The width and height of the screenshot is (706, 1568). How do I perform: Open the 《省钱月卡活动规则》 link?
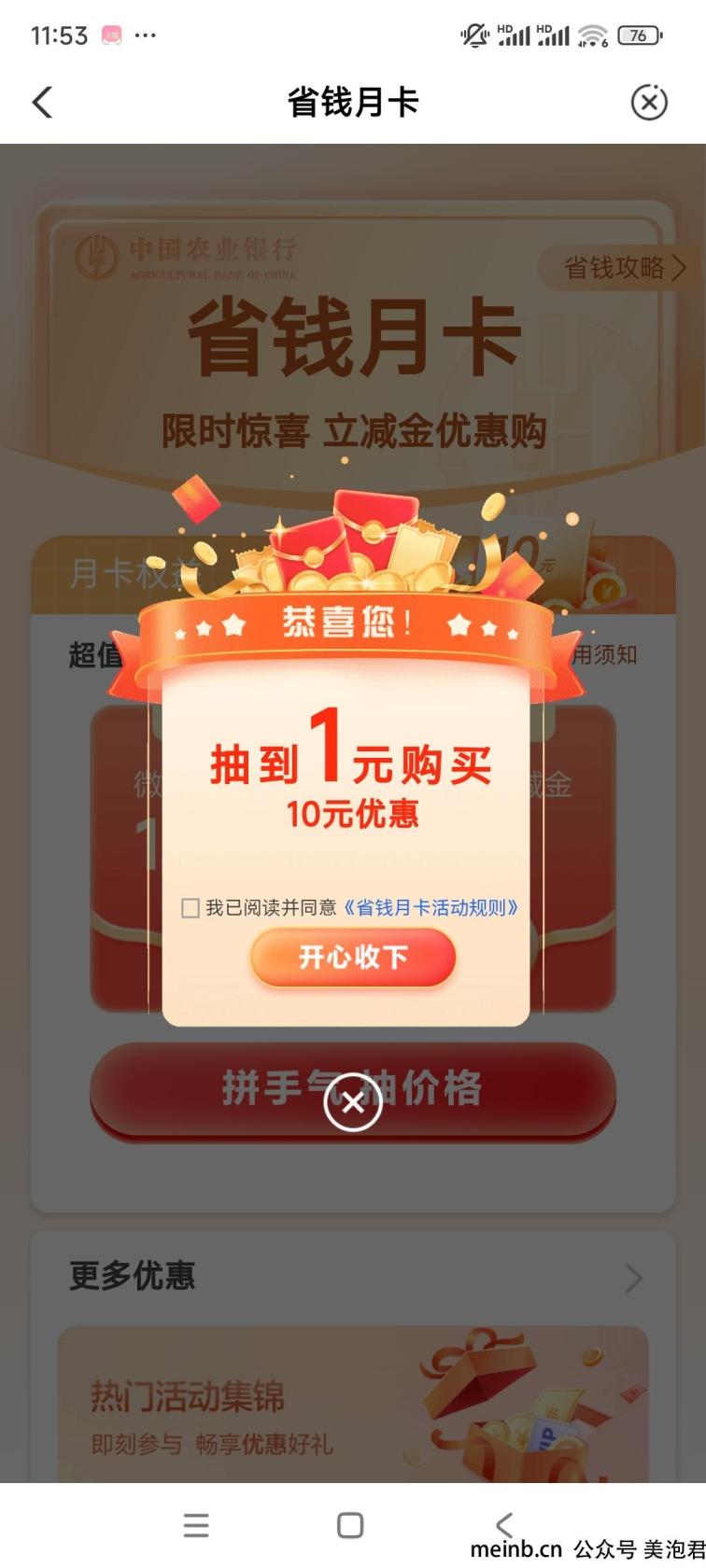pyautogui.click(x=431, y=907)
